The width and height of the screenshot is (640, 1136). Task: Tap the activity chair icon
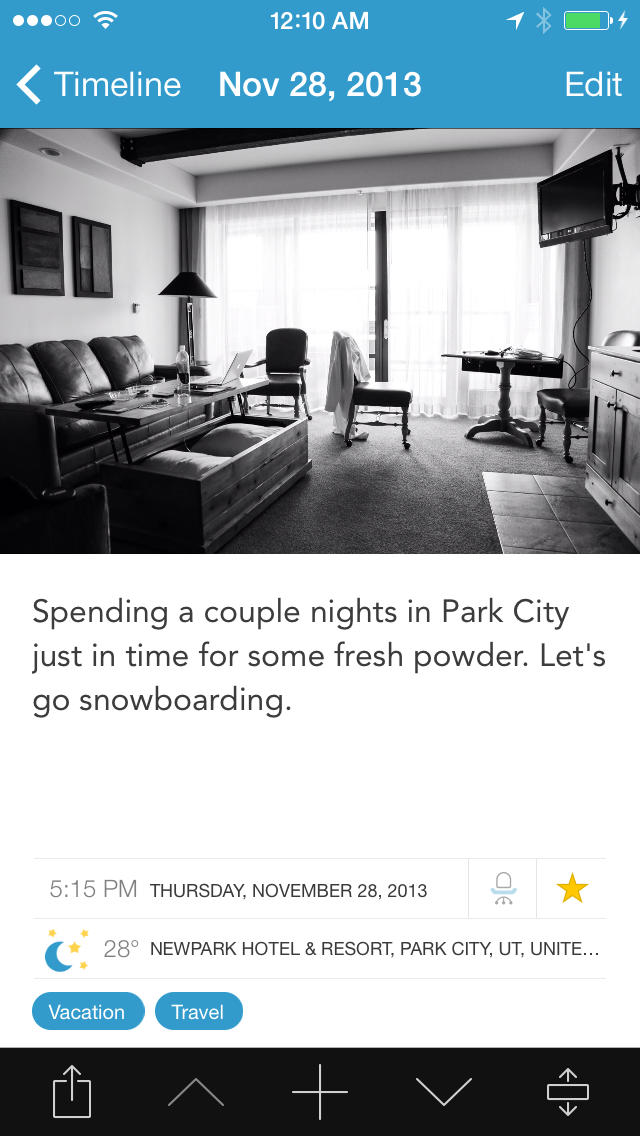(503, 888)
